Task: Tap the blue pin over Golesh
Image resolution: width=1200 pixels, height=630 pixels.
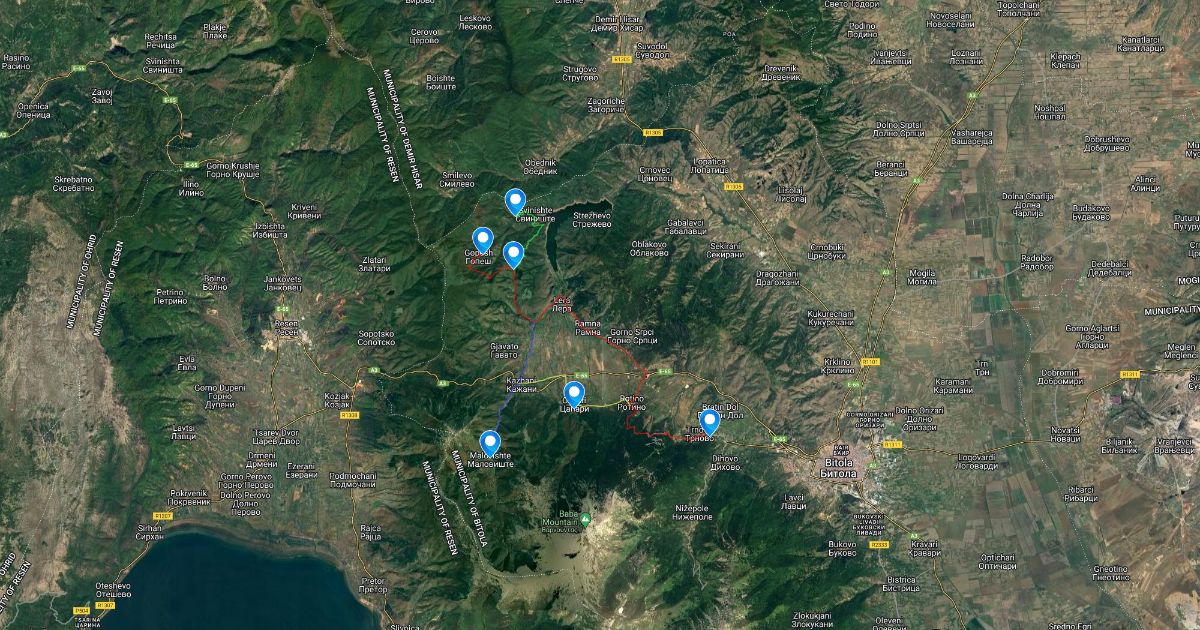Action: coord(483,239)
